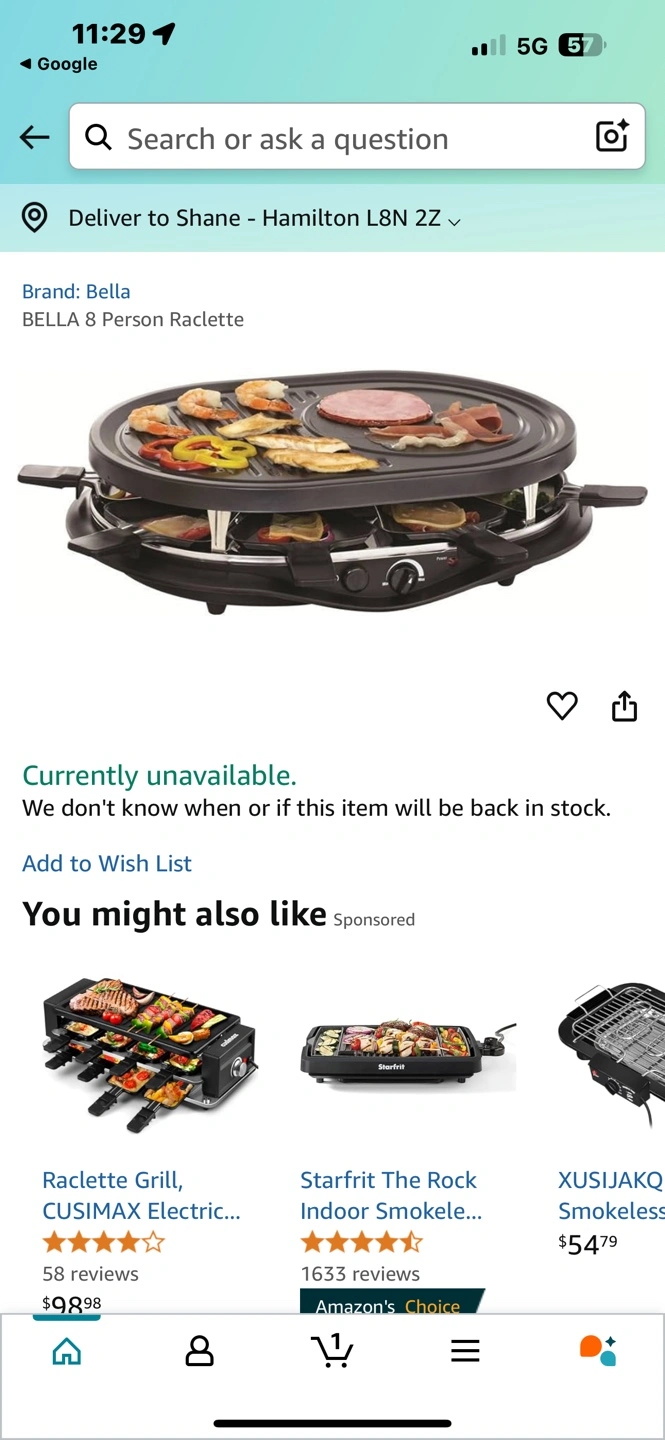Screen dimensions: 665x1440
Task: Open the Brand: Bella link
Action: coord(76,291)
